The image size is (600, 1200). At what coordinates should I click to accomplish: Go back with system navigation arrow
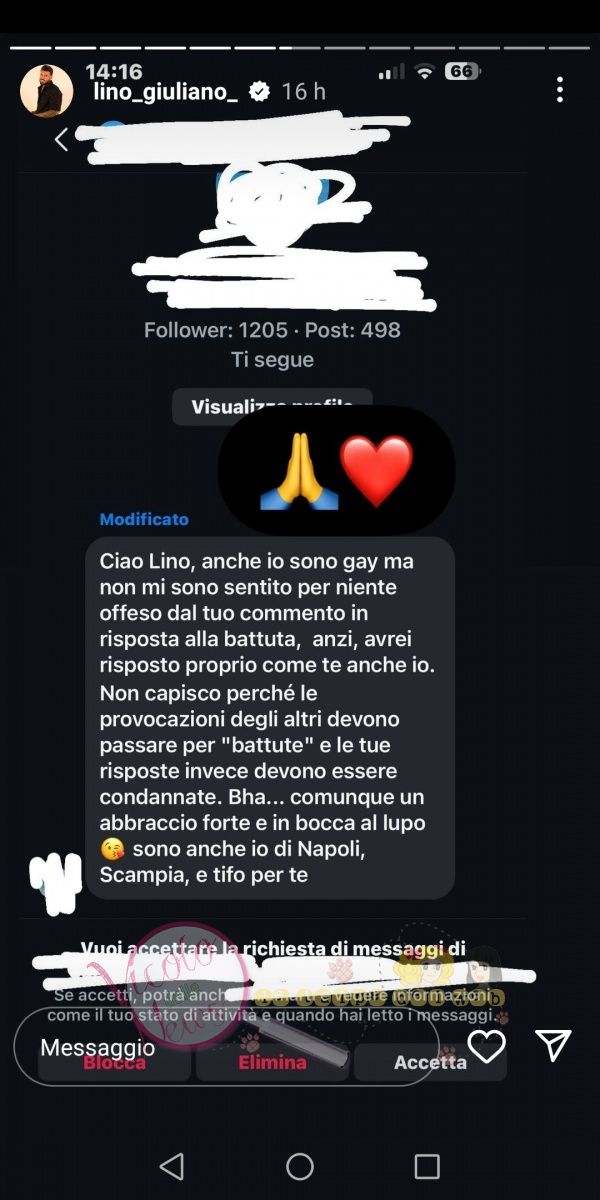coord(172,1166)
